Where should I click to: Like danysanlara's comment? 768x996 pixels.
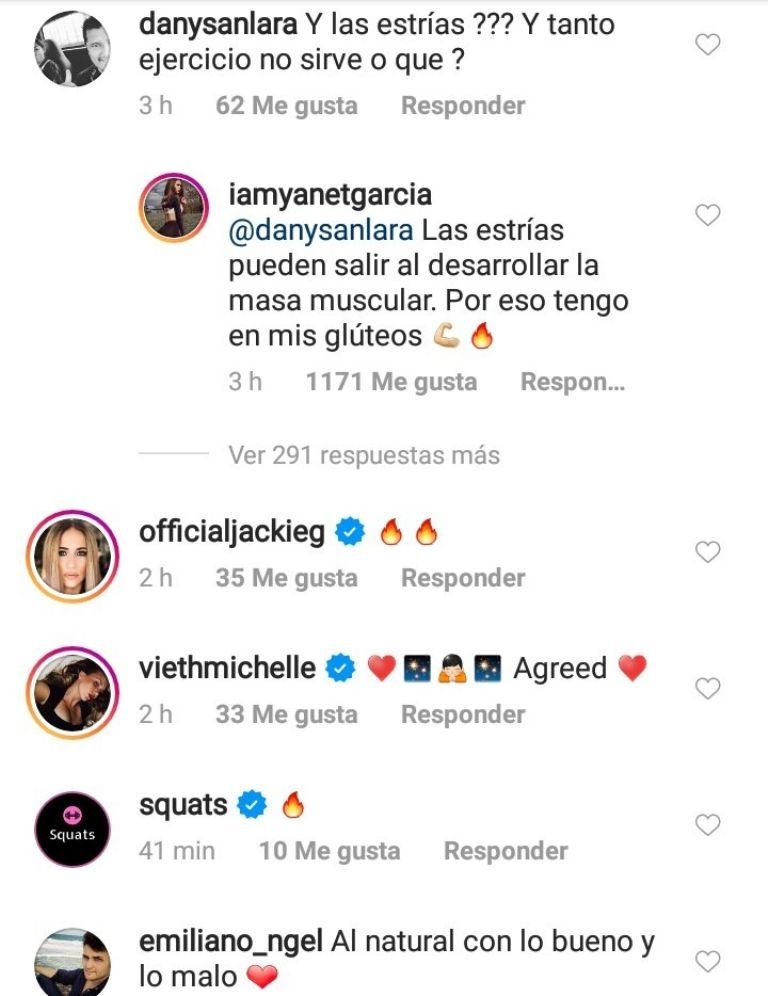coord(708,45)
